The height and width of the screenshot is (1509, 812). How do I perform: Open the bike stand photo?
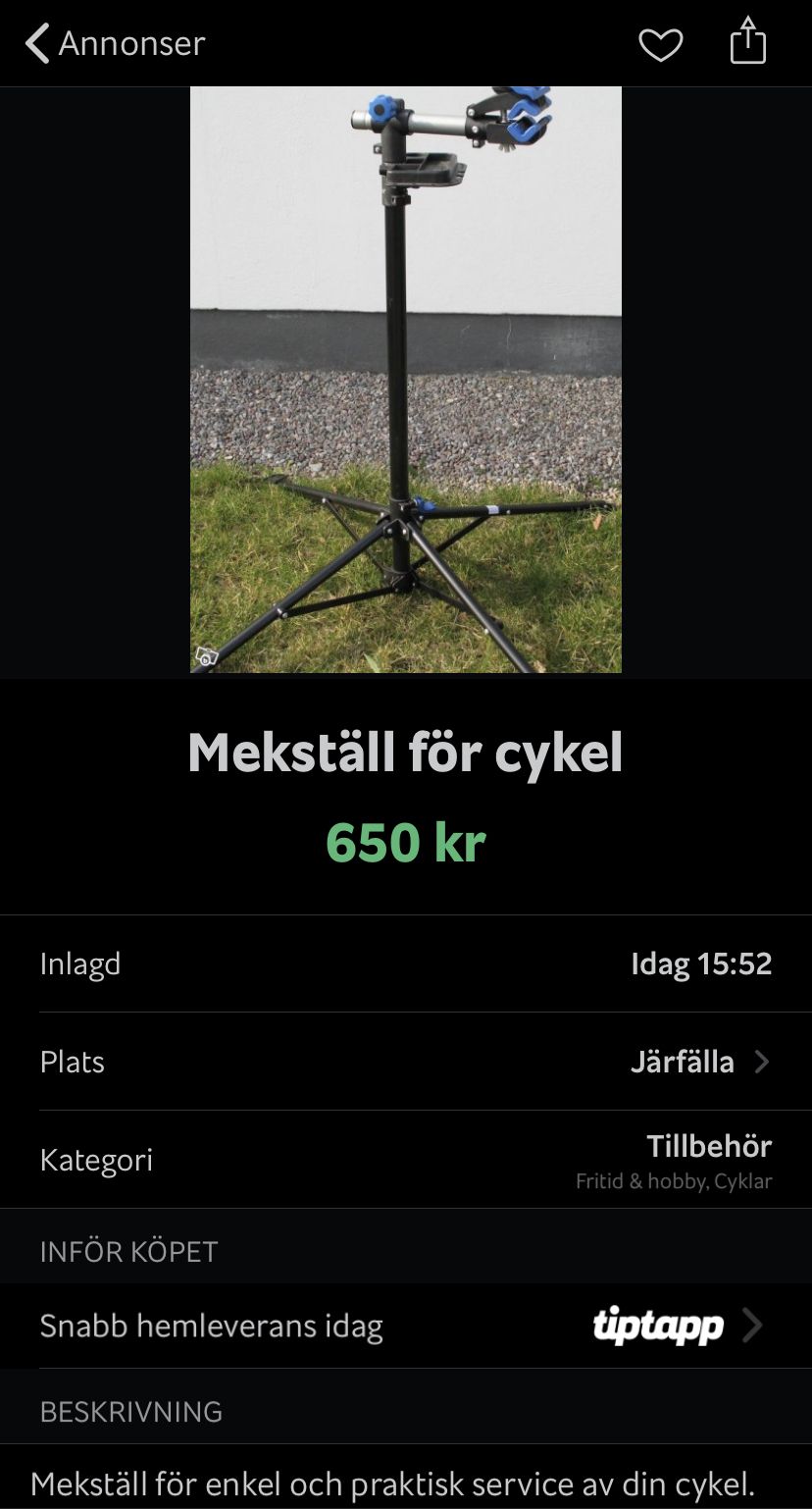click(405, 380)
